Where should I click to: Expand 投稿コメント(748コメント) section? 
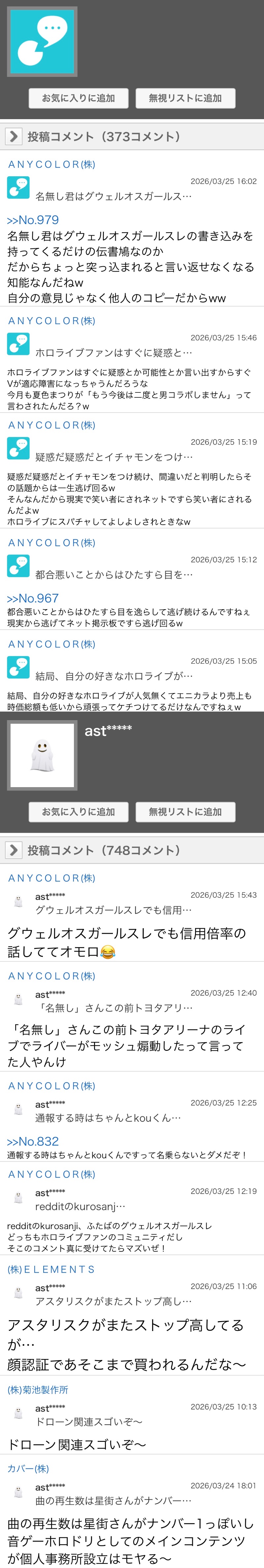click(x=14, y=850)
